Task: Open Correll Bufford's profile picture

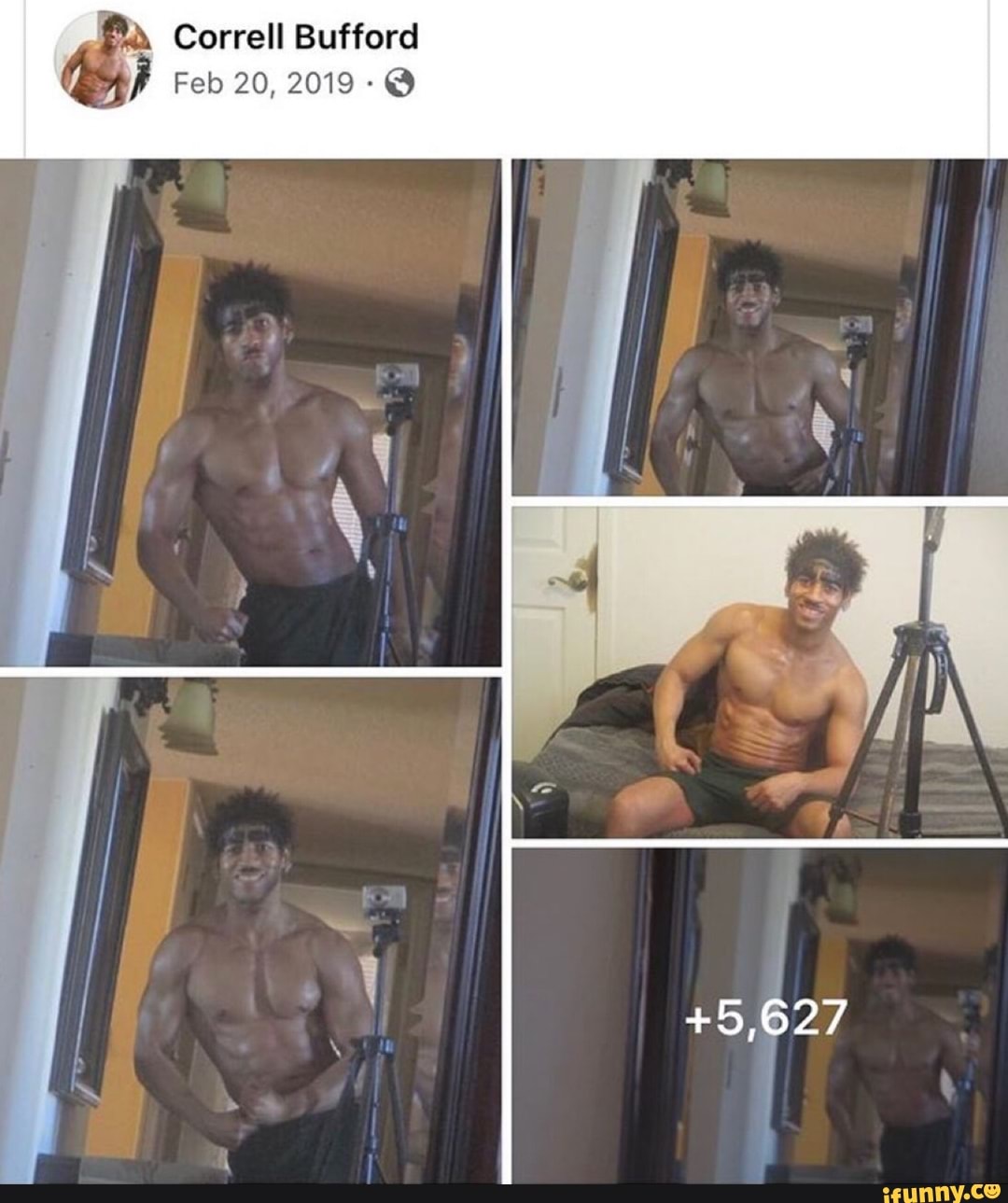Action: point(105,60)
